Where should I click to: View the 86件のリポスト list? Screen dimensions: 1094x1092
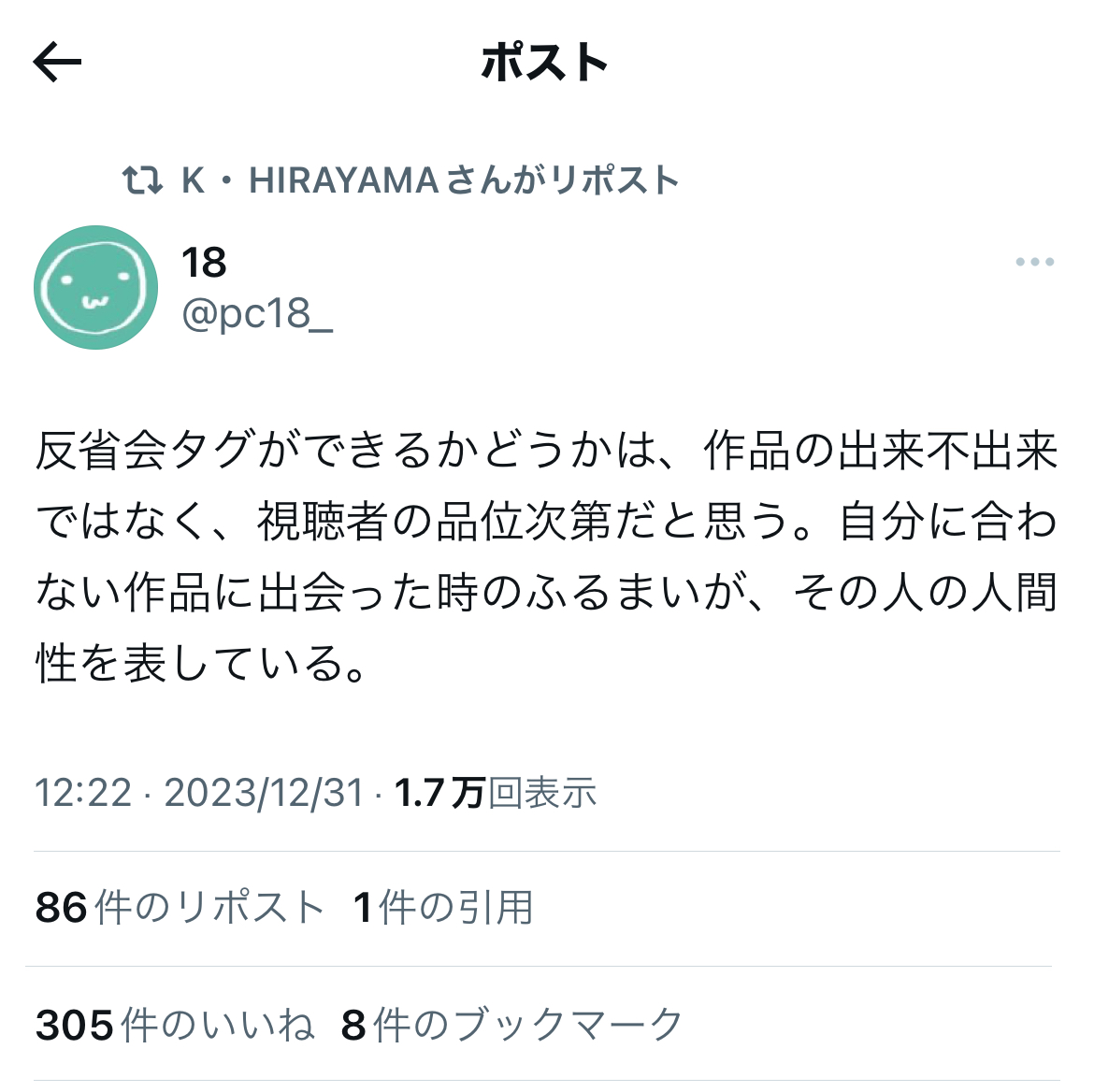coord(180,907)
